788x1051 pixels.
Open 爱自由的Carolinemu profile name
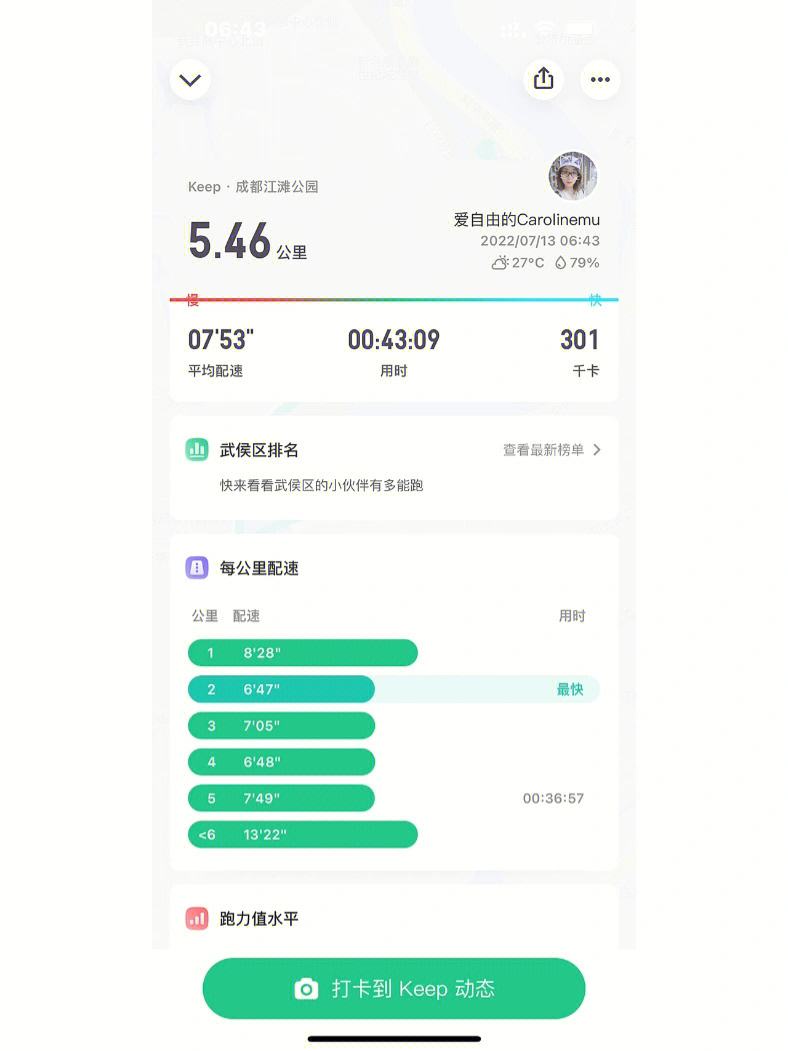click(527, 218)
